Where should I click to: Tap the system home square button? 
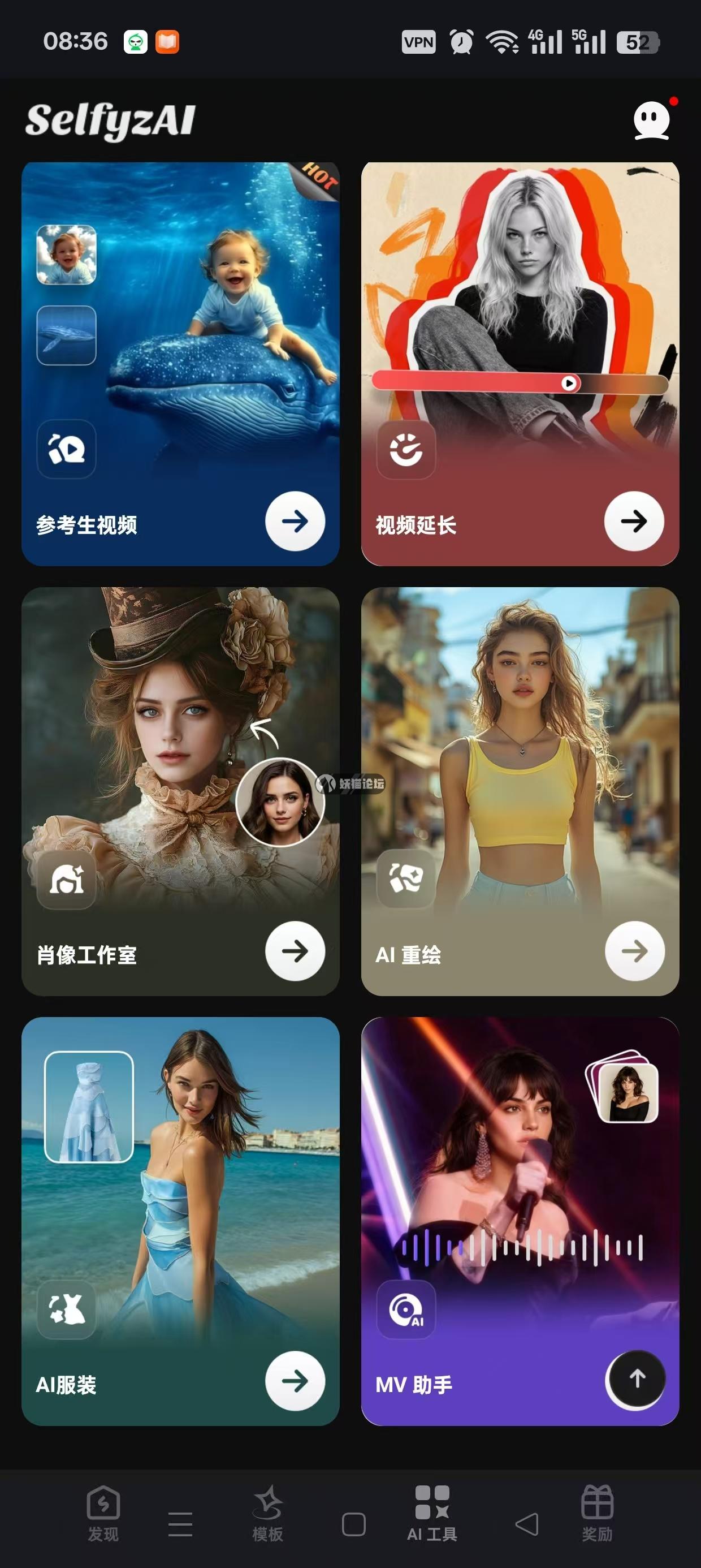click(x=353, y=1524)
